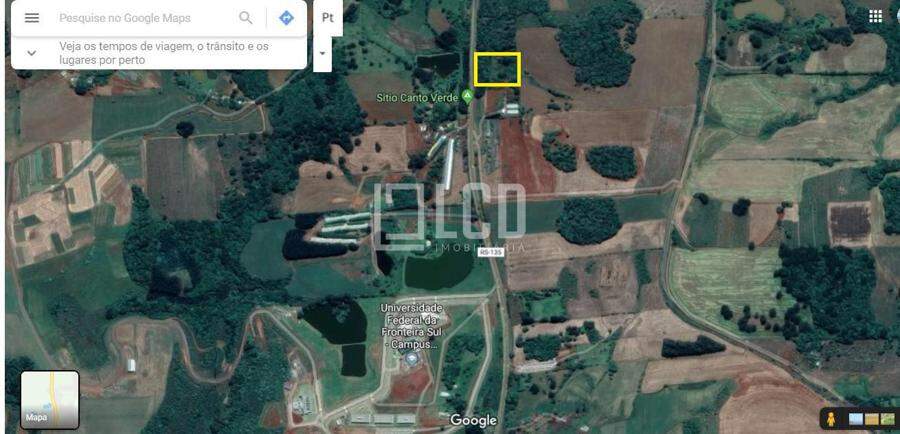Collapse the side panel with the small arrow
Viewport: 900px width, 434px height.
(x=322, y=53)
